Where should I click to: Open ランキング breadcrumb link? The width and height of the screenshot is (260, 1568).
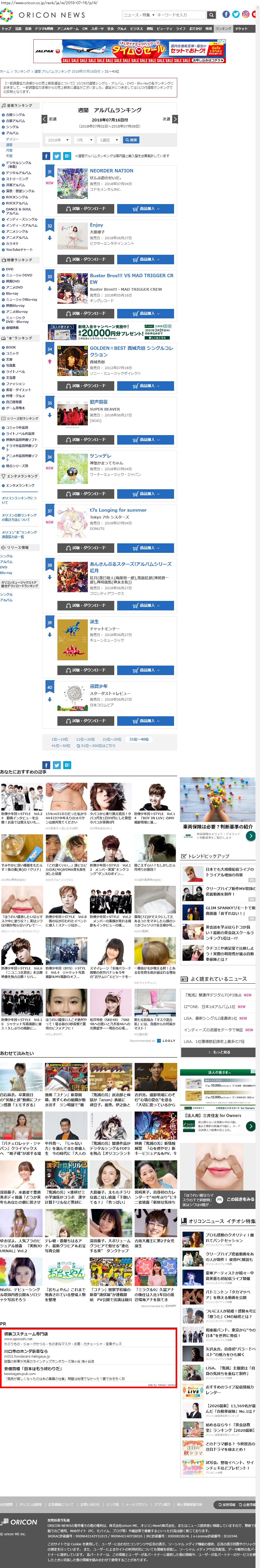tap(22, 71)
